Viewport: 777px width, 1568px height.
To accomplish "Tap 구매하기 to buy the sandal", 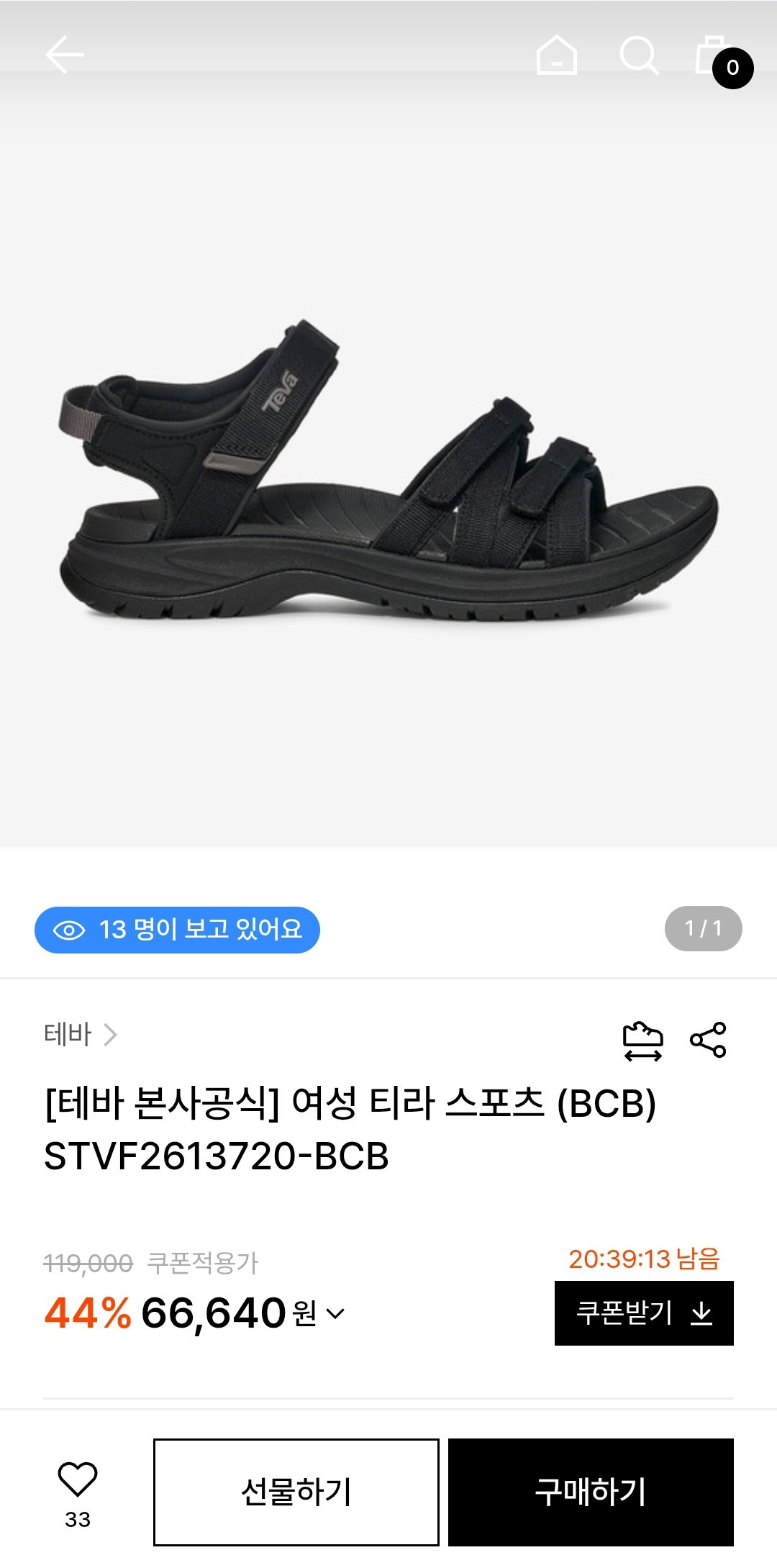I will click(591, 1492).
